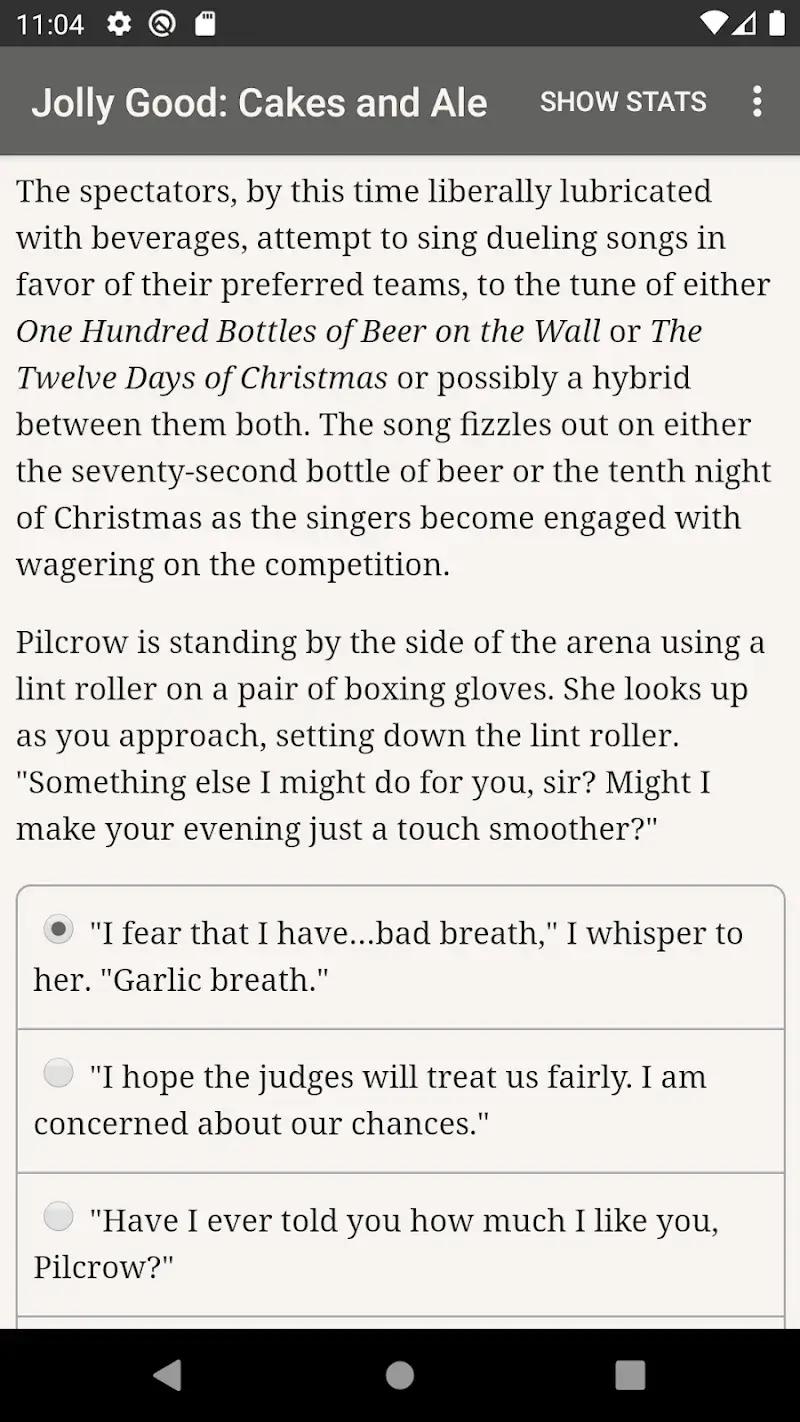Tap the Jolly Good: Cakes and Ale title
This screenshot has width=800, height=1422.
pos(261,102)
